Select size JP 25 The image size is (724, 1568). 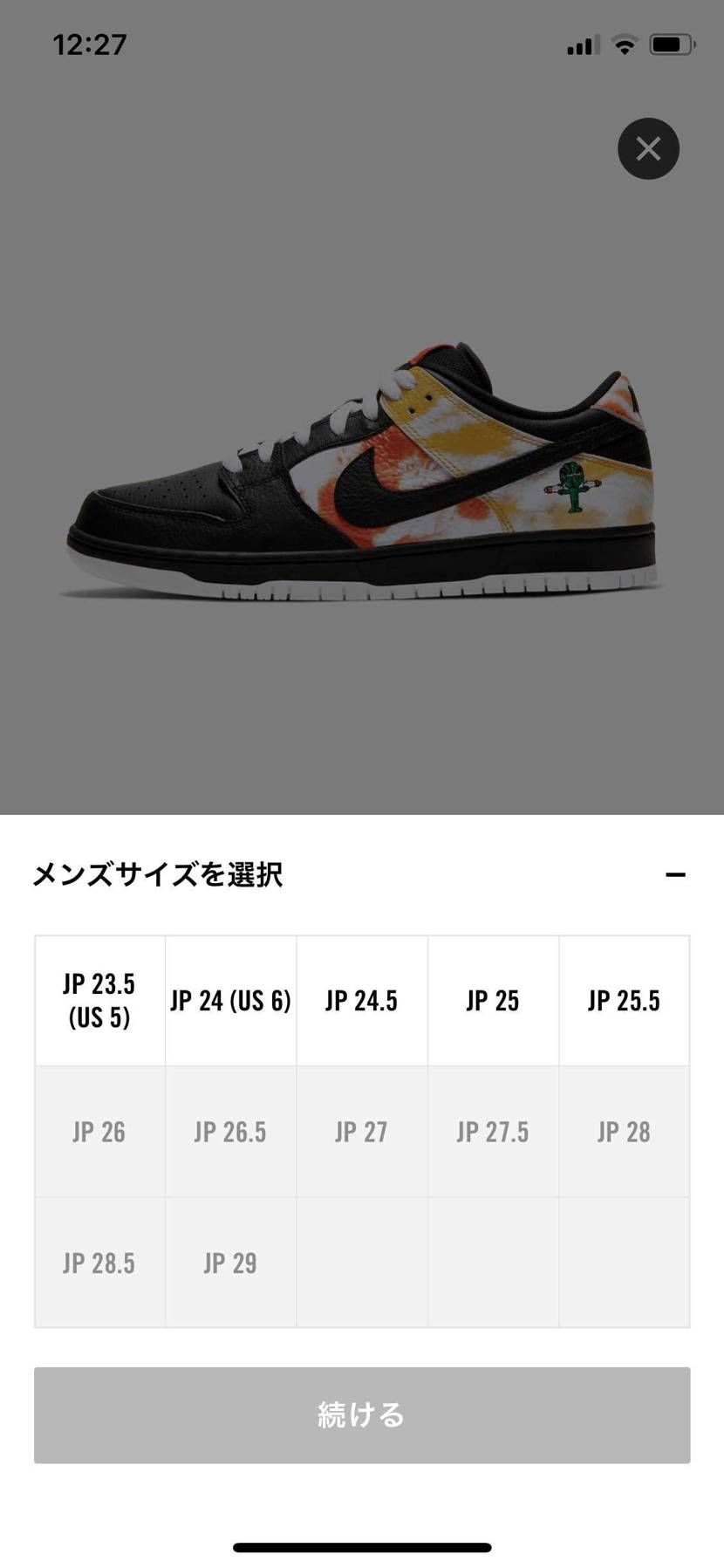[x=493, y=1000]
